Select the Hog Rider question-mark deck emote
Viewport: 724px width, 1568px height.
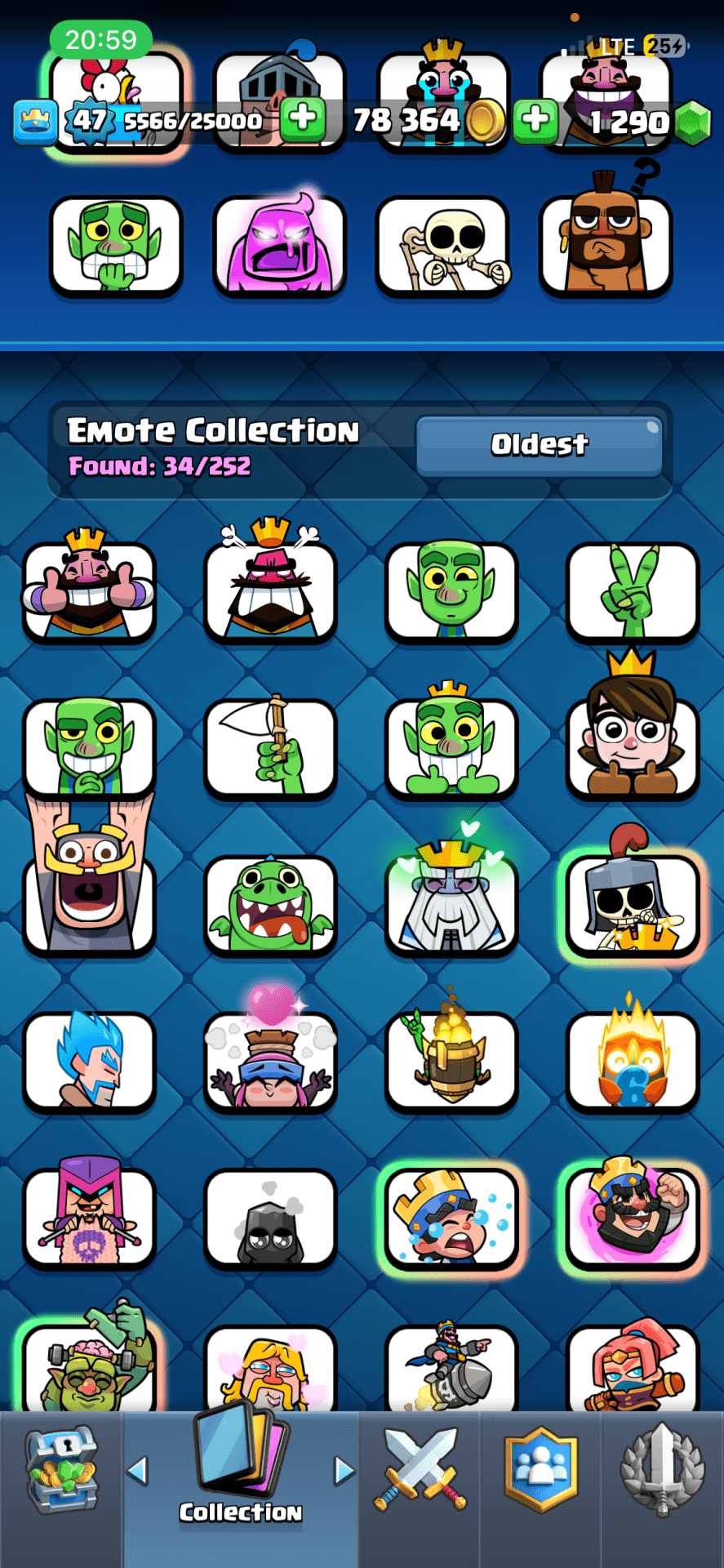click(x=606, y=244)
